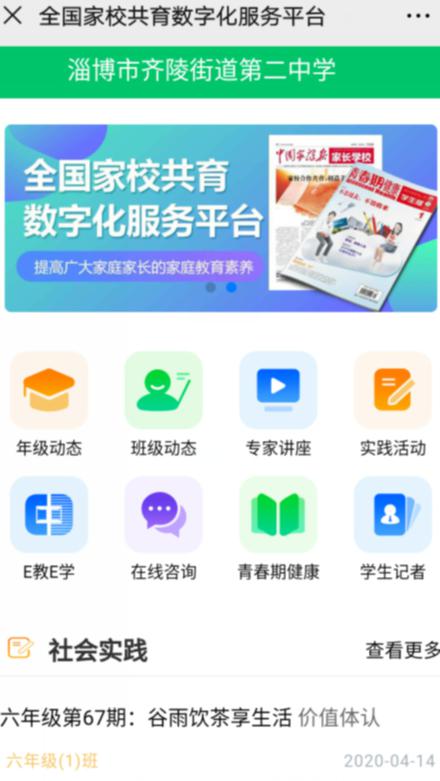440x781 pixels.
Task: Open 专家讲座 videos
Action: coord(278,404)
